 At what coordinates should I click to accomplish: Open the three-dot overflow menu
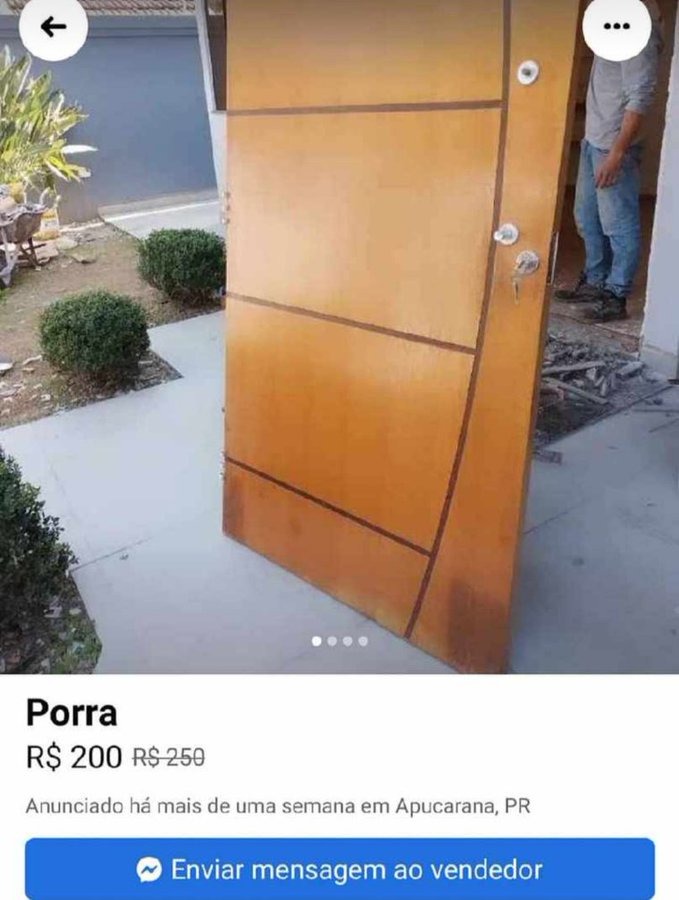pos(616,27)
